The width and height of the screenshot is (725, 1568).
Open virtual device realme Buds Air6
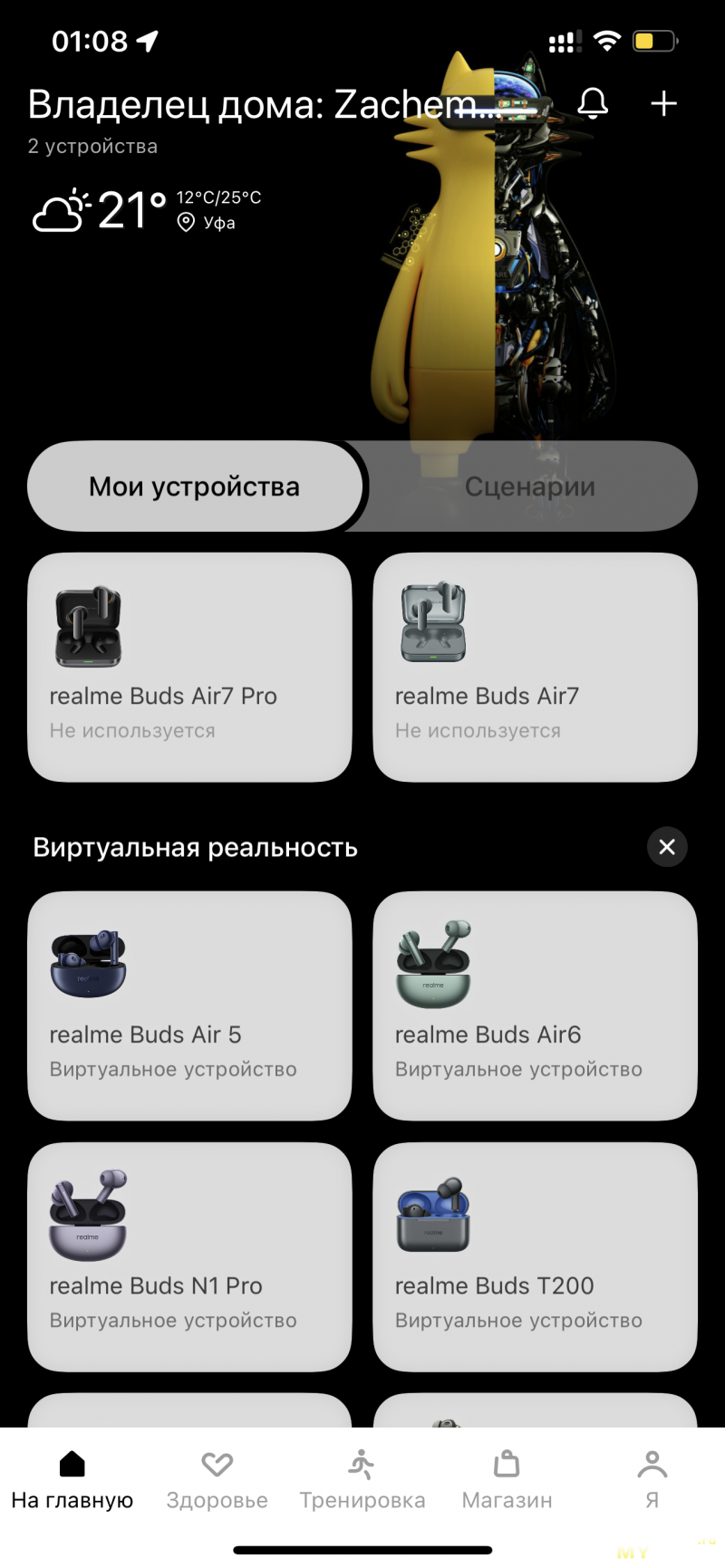535,1005
